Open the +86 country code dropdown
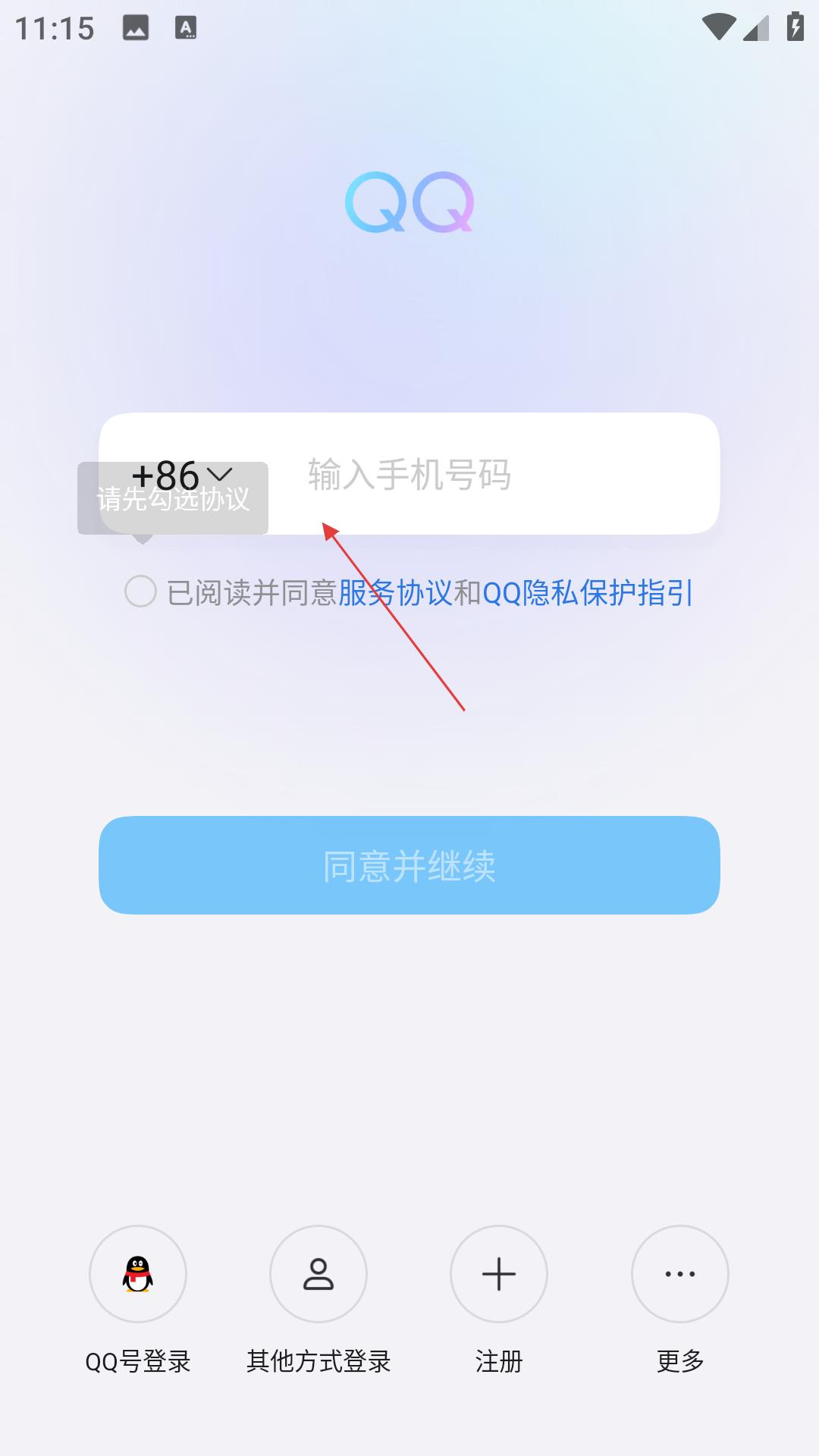This screenshot has width=819, height=1456. tap(182, 475)
